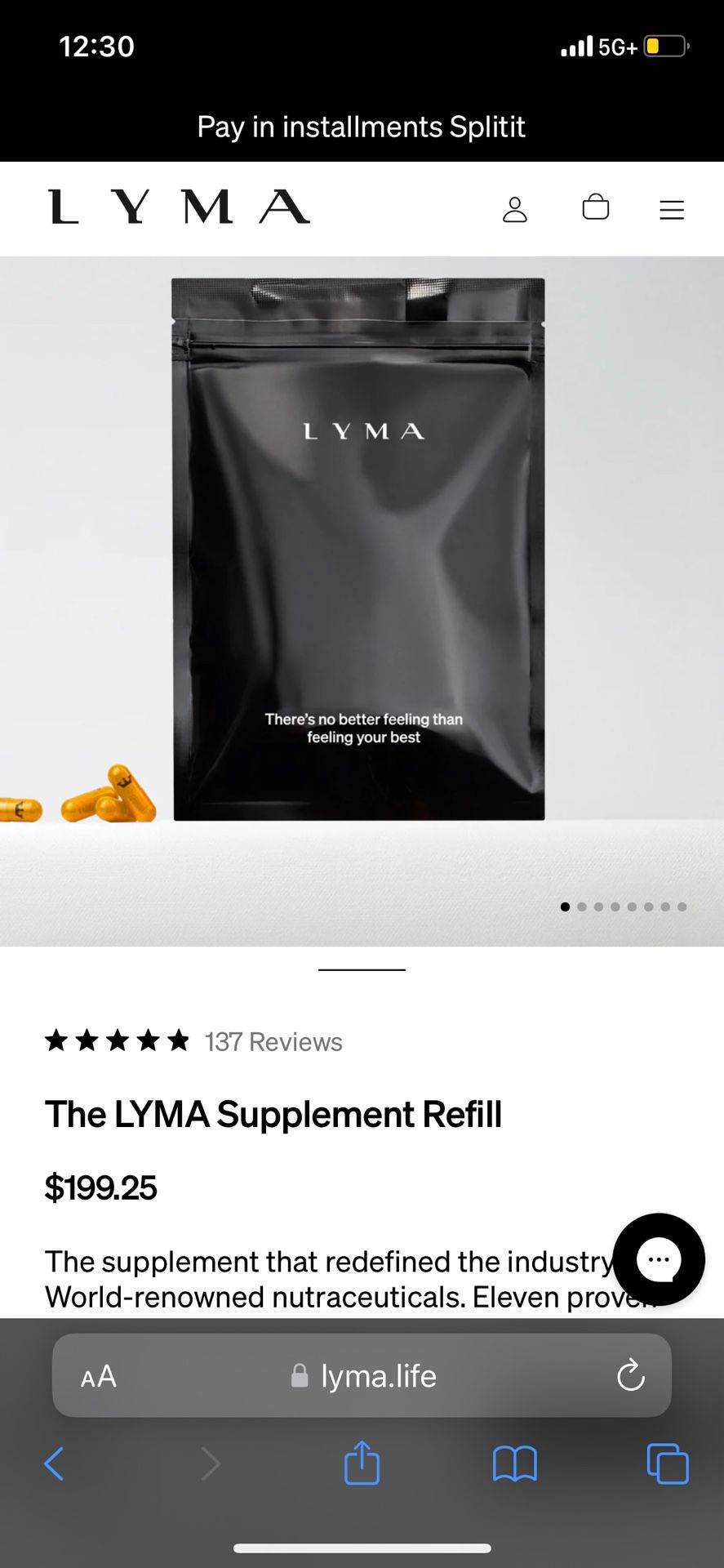Tap the $199.25 price text

(x=100, y=1188)
